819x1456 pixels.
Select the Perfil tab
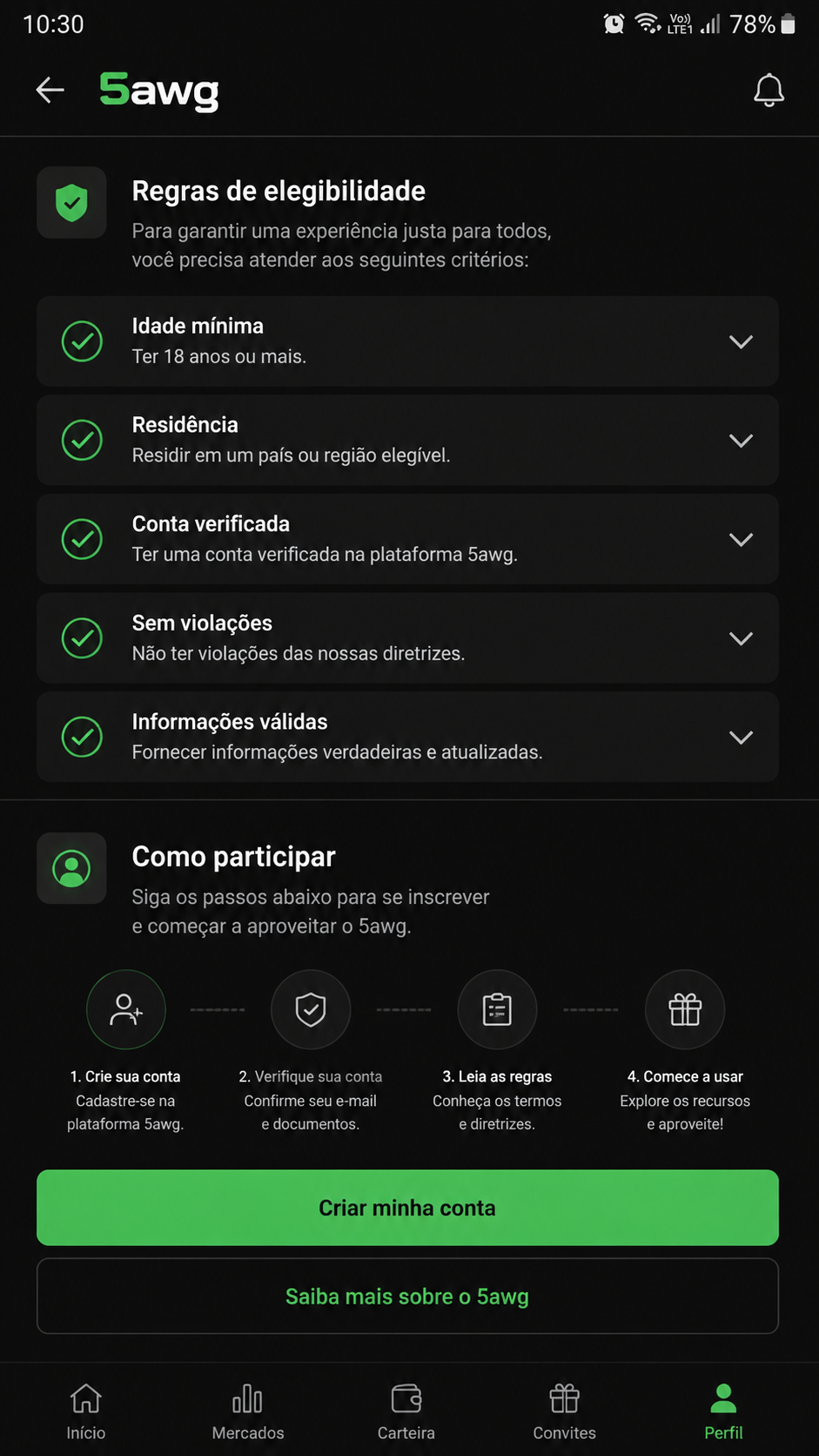723,1412
